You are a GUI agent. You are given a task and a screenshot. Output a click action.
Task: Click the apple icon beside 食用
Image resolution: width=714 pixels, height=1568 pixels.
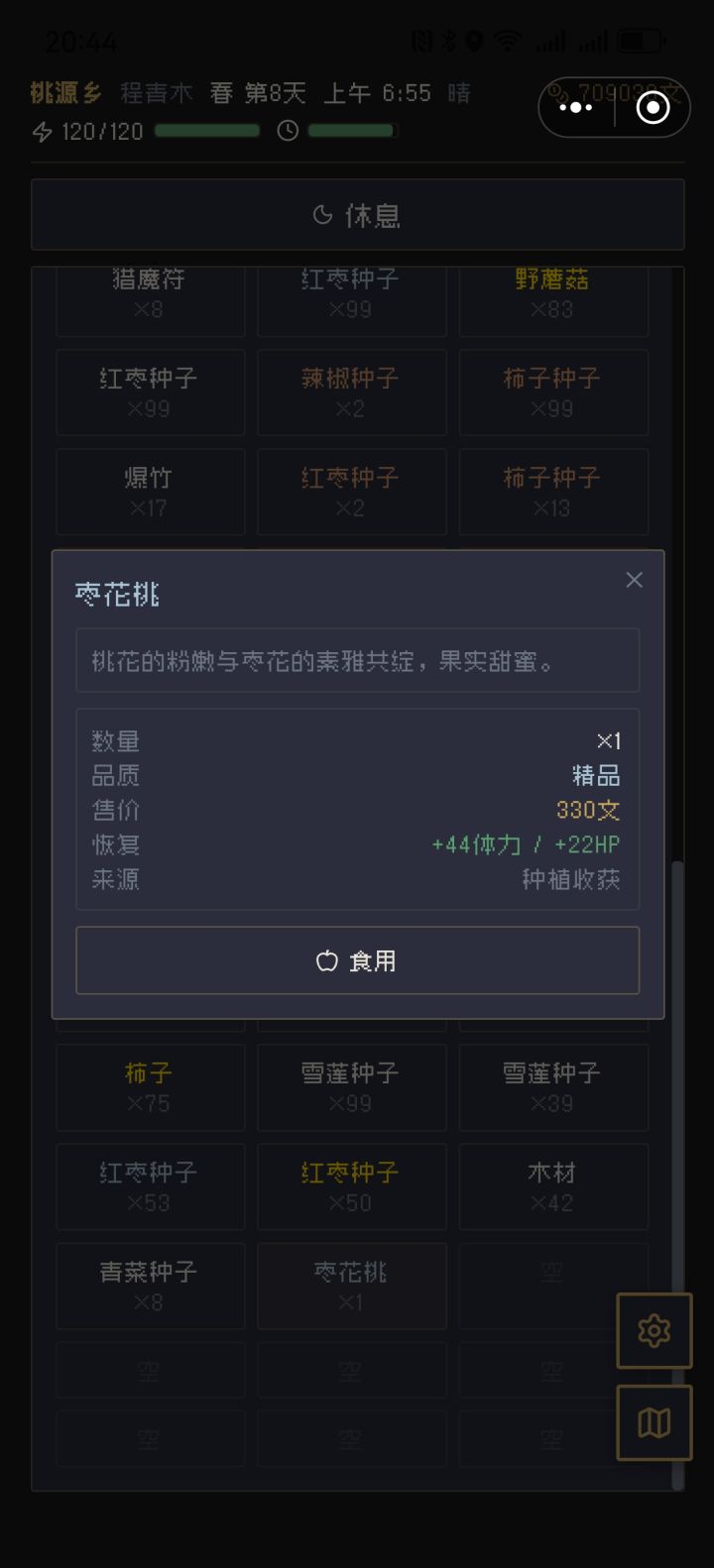(327, 959)
